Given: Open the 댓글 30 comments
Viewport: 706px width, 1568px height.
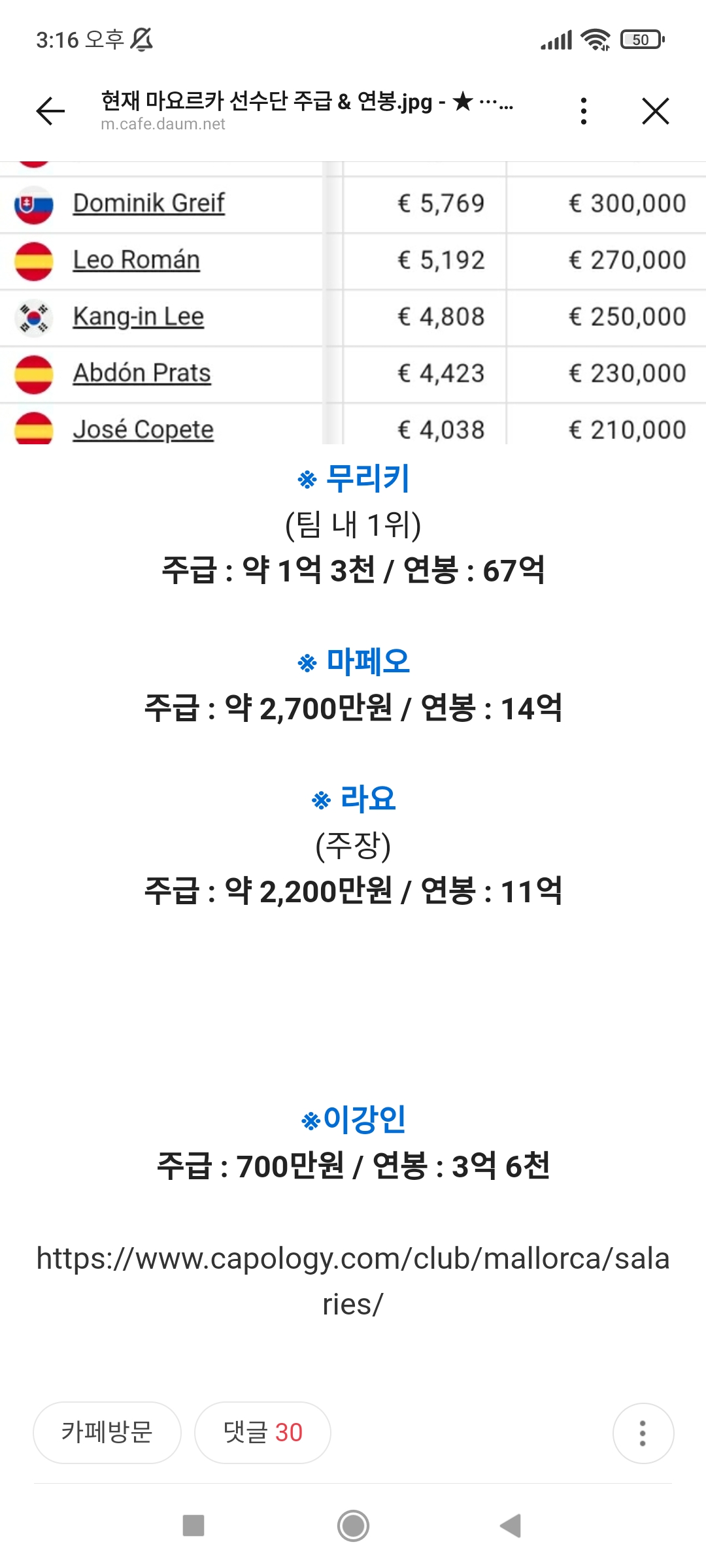Looking at the screenshot, I should 263,1432.
